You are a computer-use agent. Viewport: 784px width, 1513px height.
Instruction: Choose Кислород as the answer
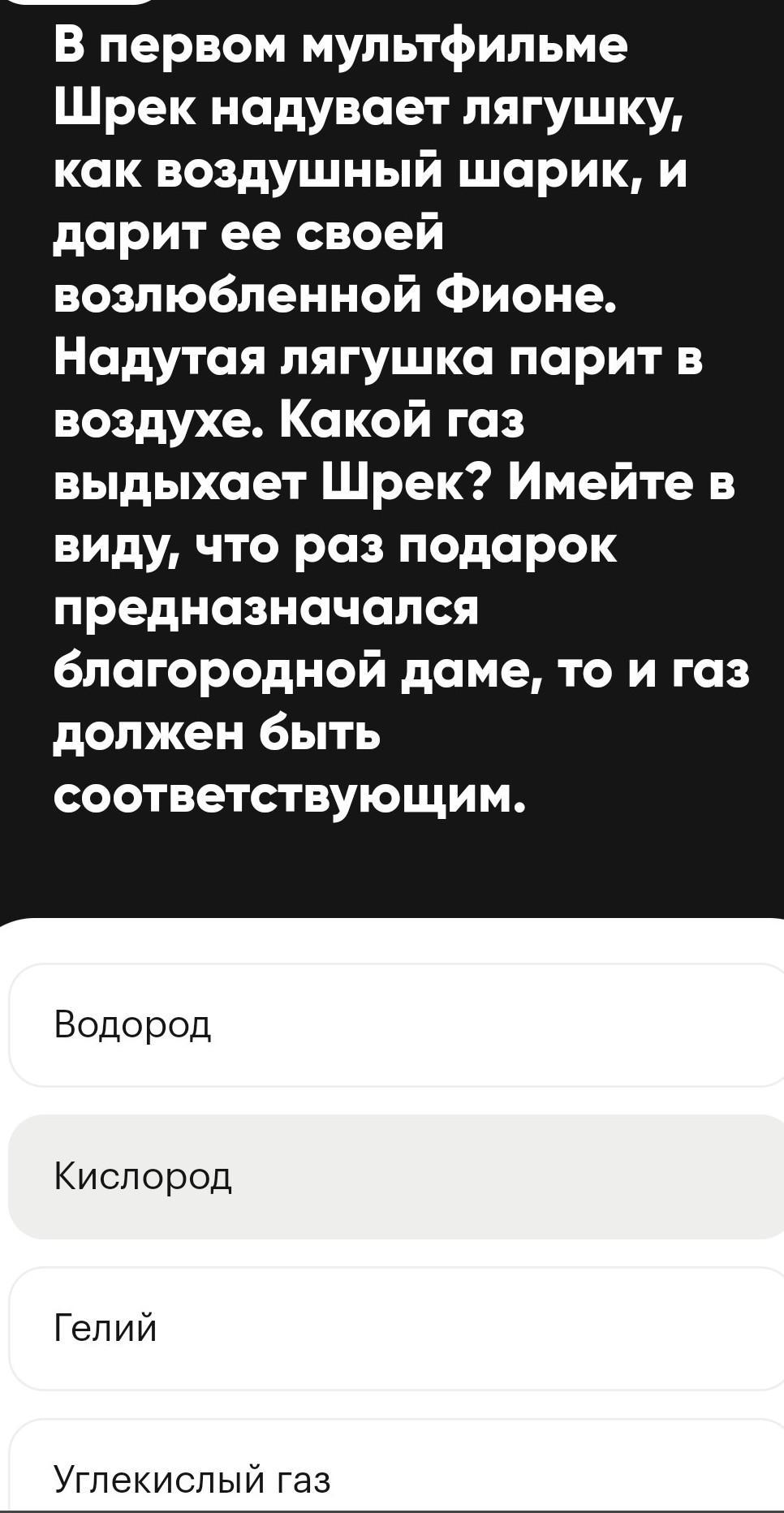click(396, 1177)
